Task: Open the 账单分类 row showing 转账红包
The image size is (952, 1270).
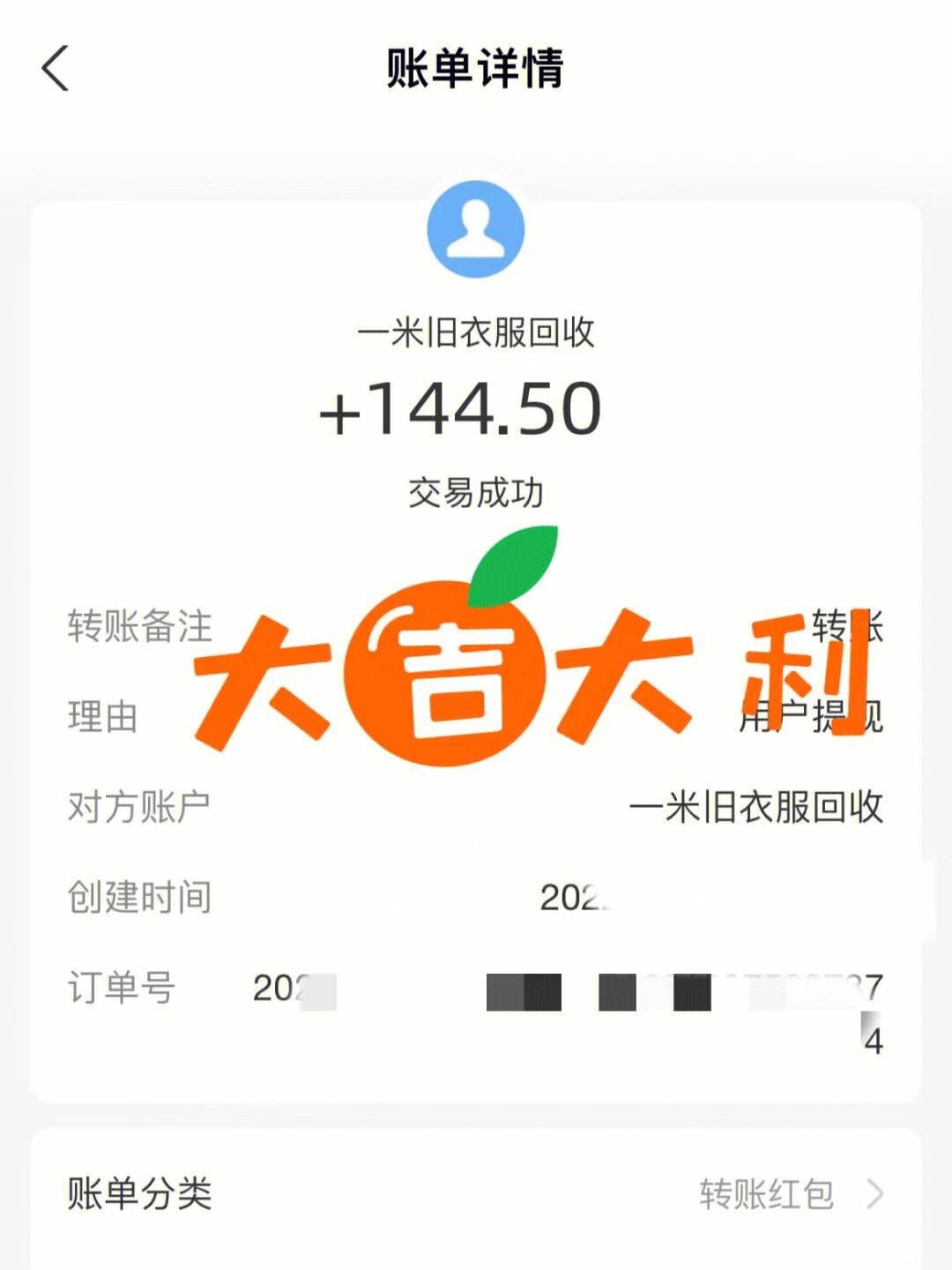Action: (x=476, y=1194)
